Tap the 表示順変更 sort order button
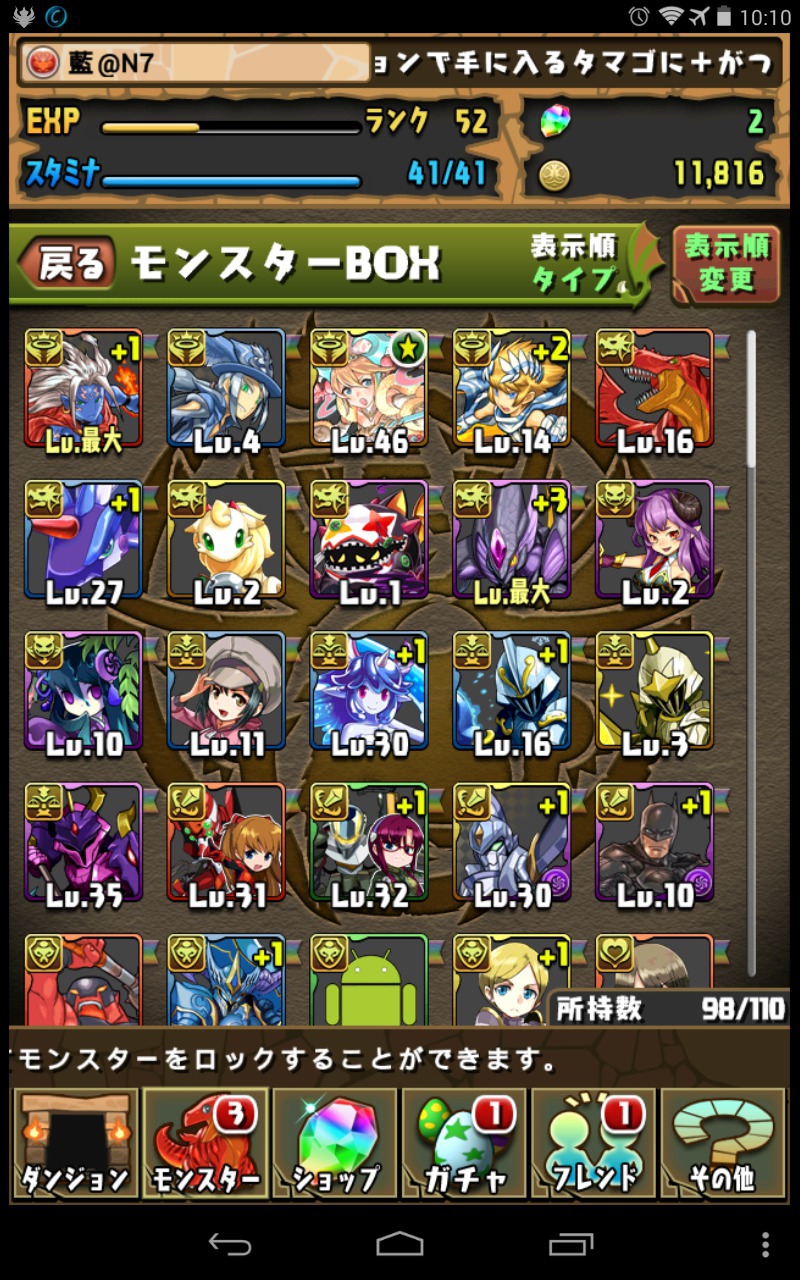 (x=726, y=263)
